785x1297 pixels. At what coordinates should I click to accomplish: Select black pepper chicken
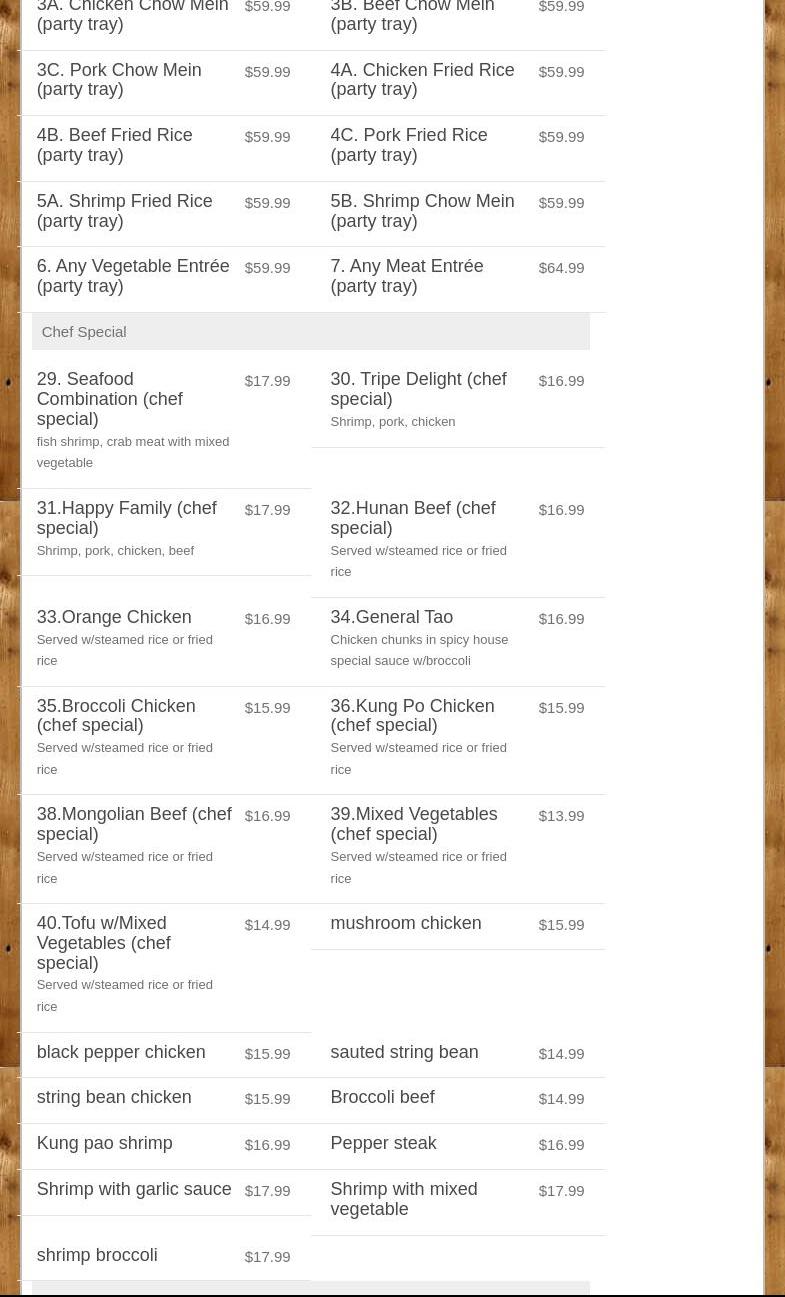(120, 1052)
